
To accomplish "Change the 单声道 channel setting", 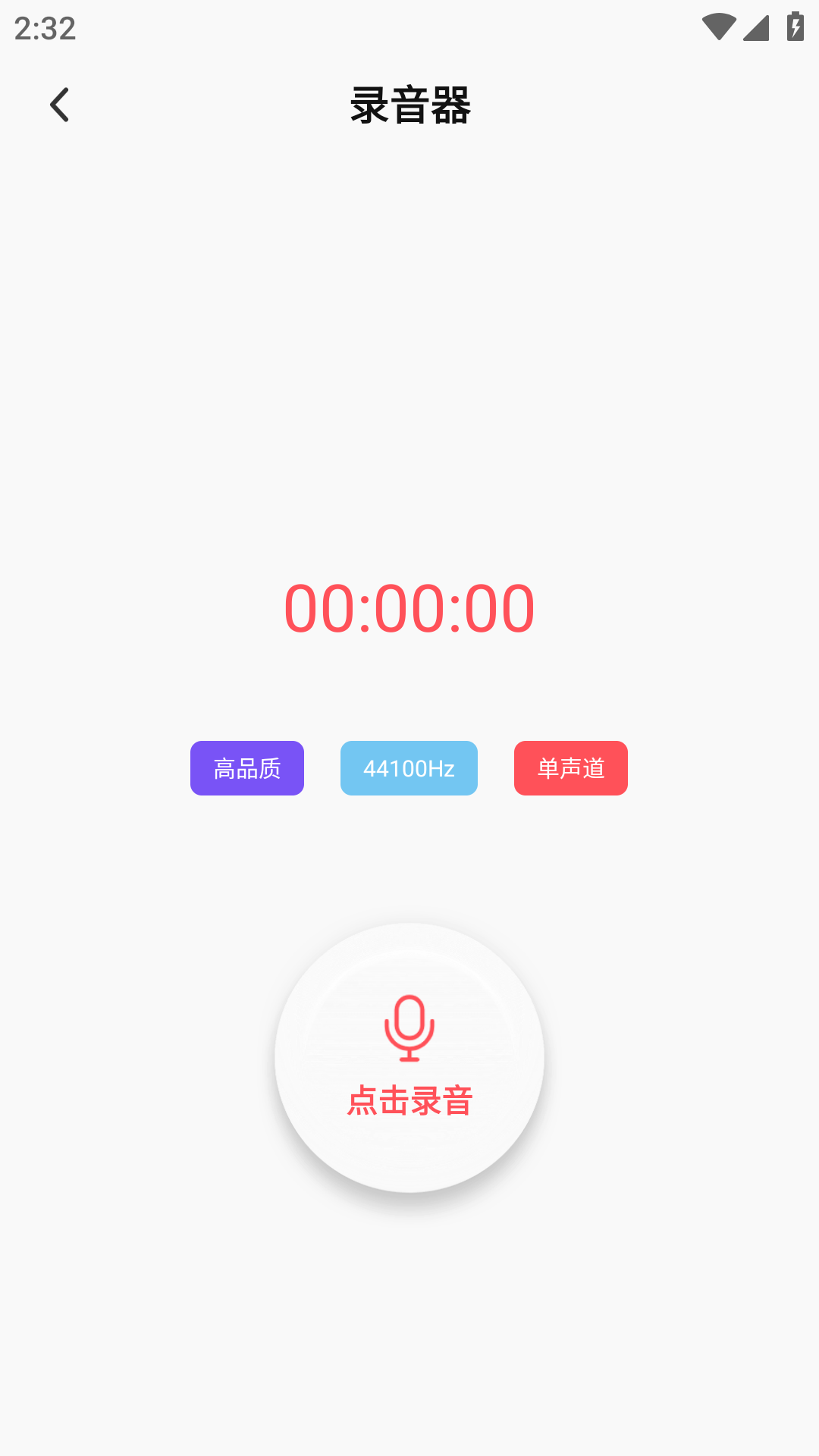I will coord(571,768).
